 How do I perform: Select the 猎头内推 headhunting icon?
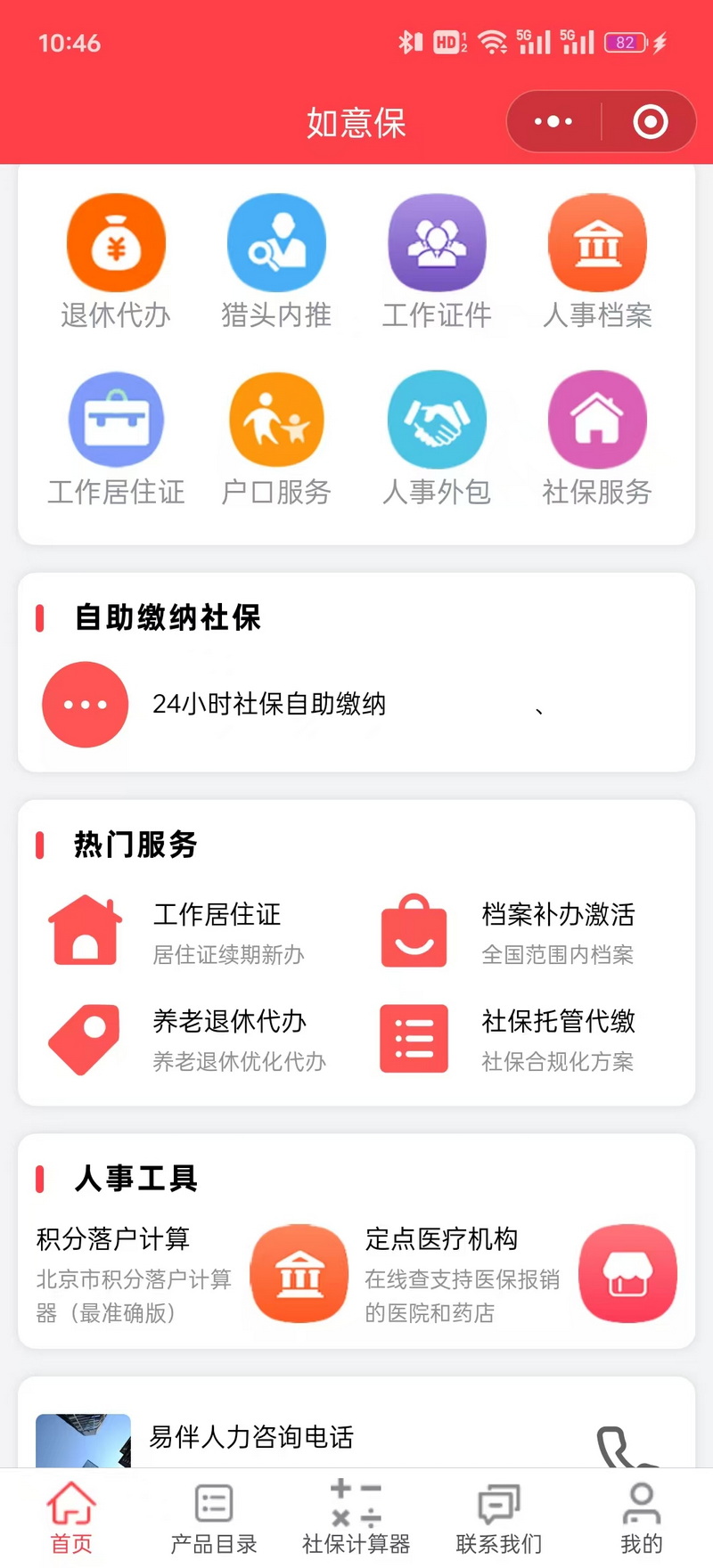click(276, 242)
